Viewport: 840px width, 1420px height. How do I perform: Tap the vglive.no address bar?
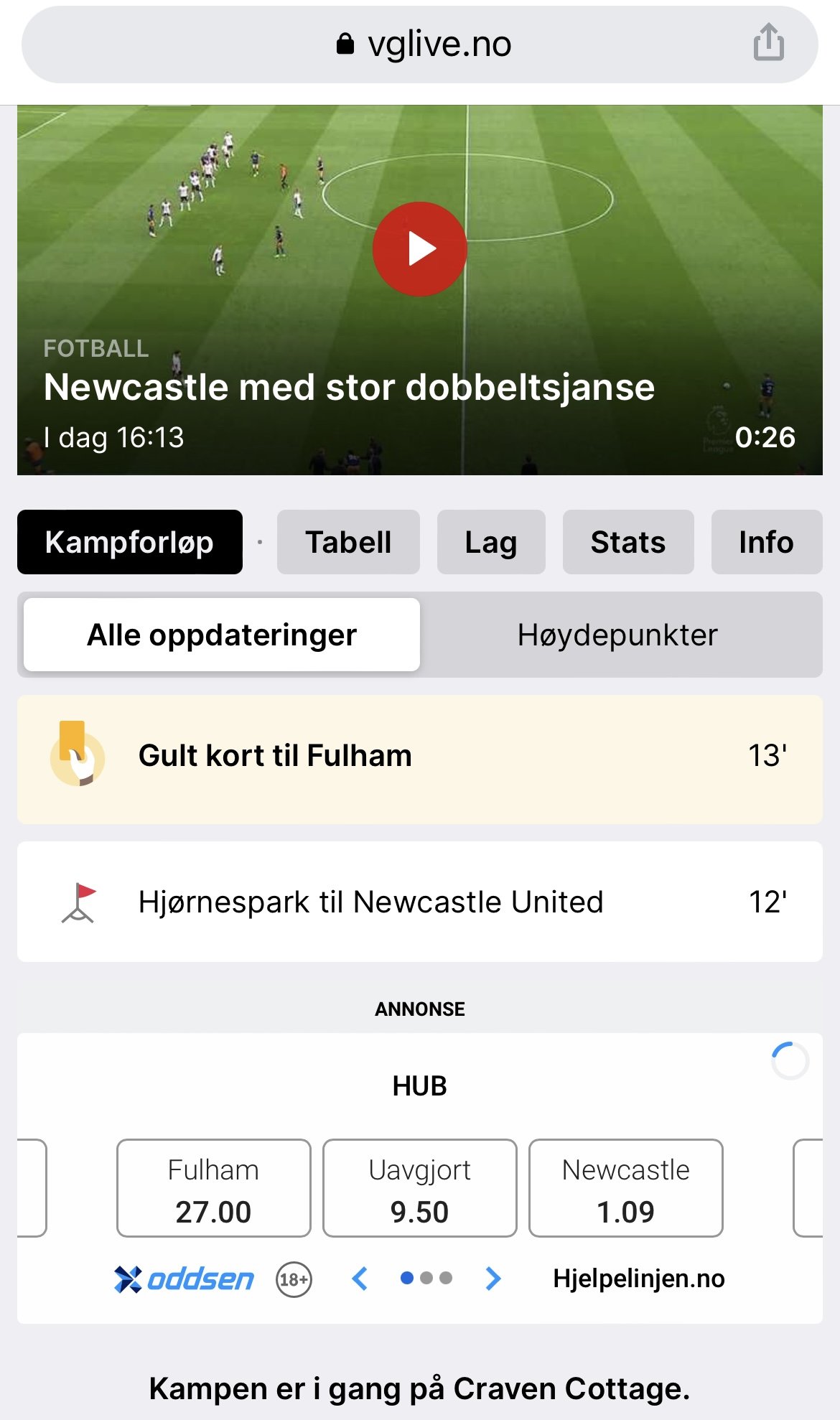(420, 45)
